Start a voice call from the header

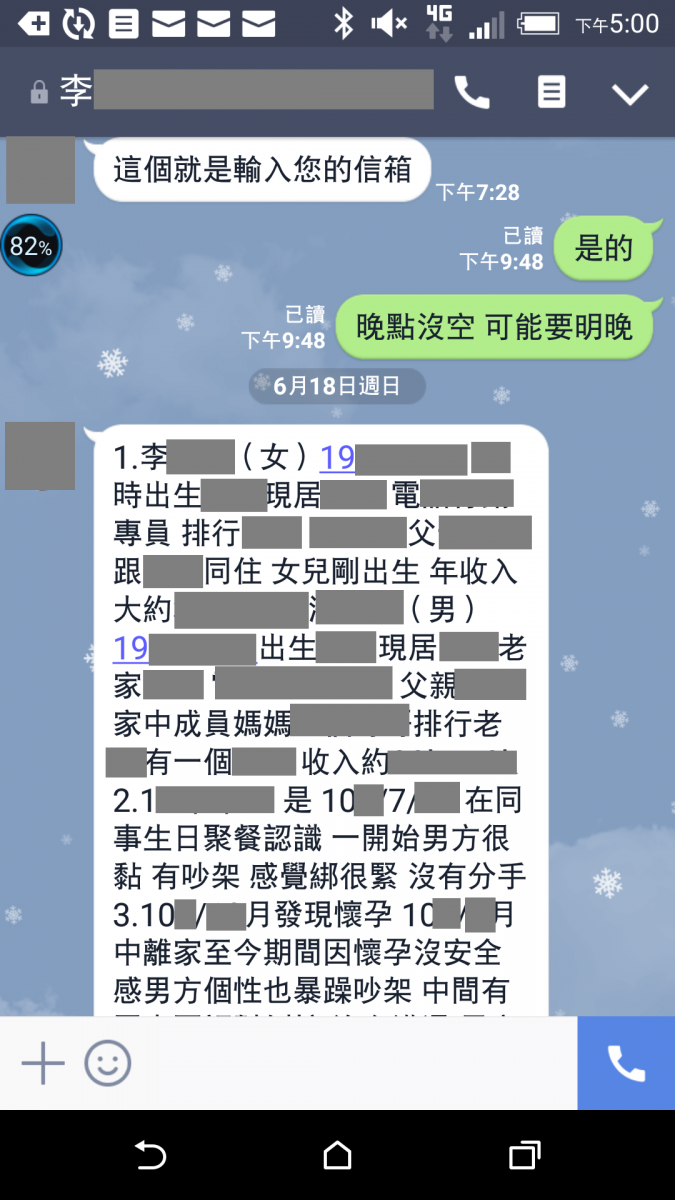click(x=472, y=93)
